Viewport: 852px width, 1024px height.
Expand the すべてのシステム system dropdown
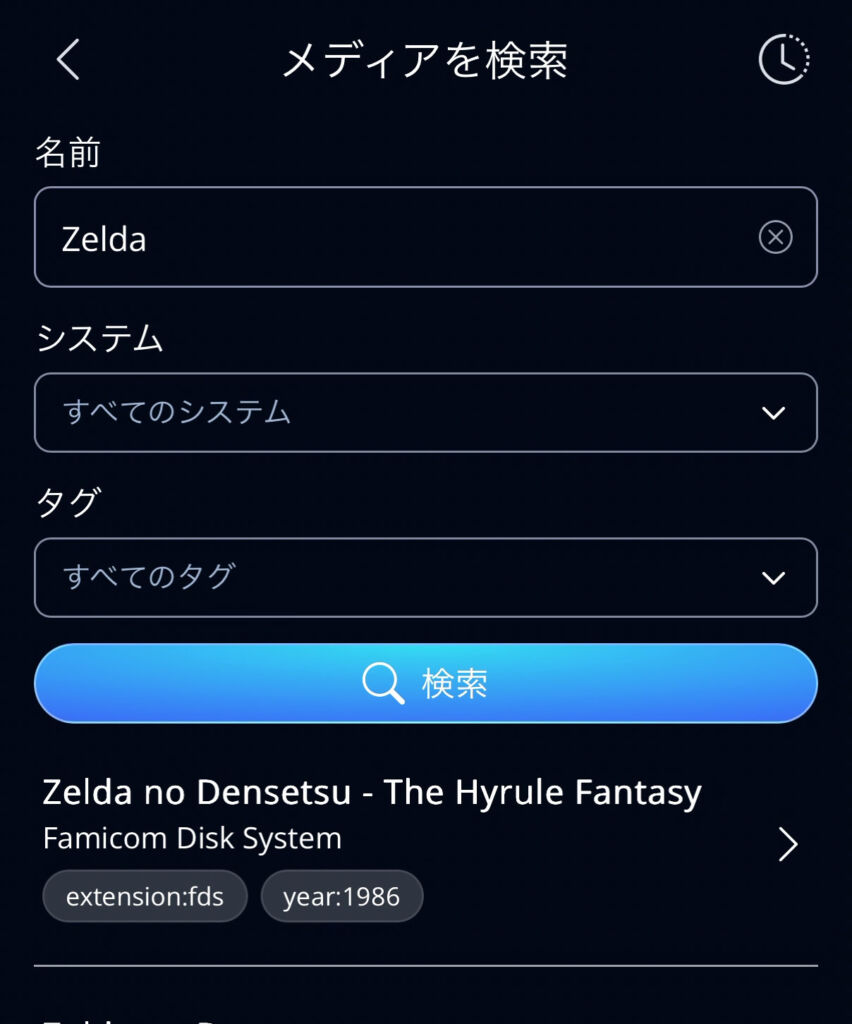tap(425, 413)
